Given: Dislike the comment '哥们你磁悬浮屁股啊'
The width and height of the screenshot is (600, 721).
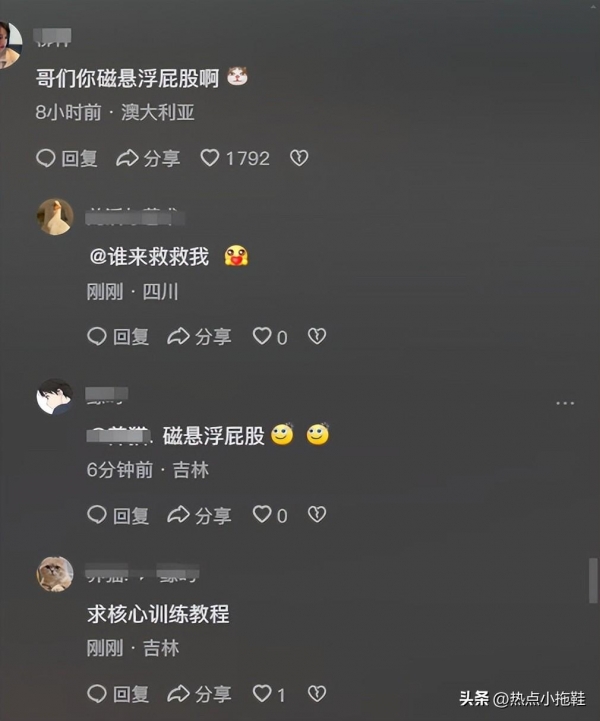Looking at the screenshot, I should (298, 158).
